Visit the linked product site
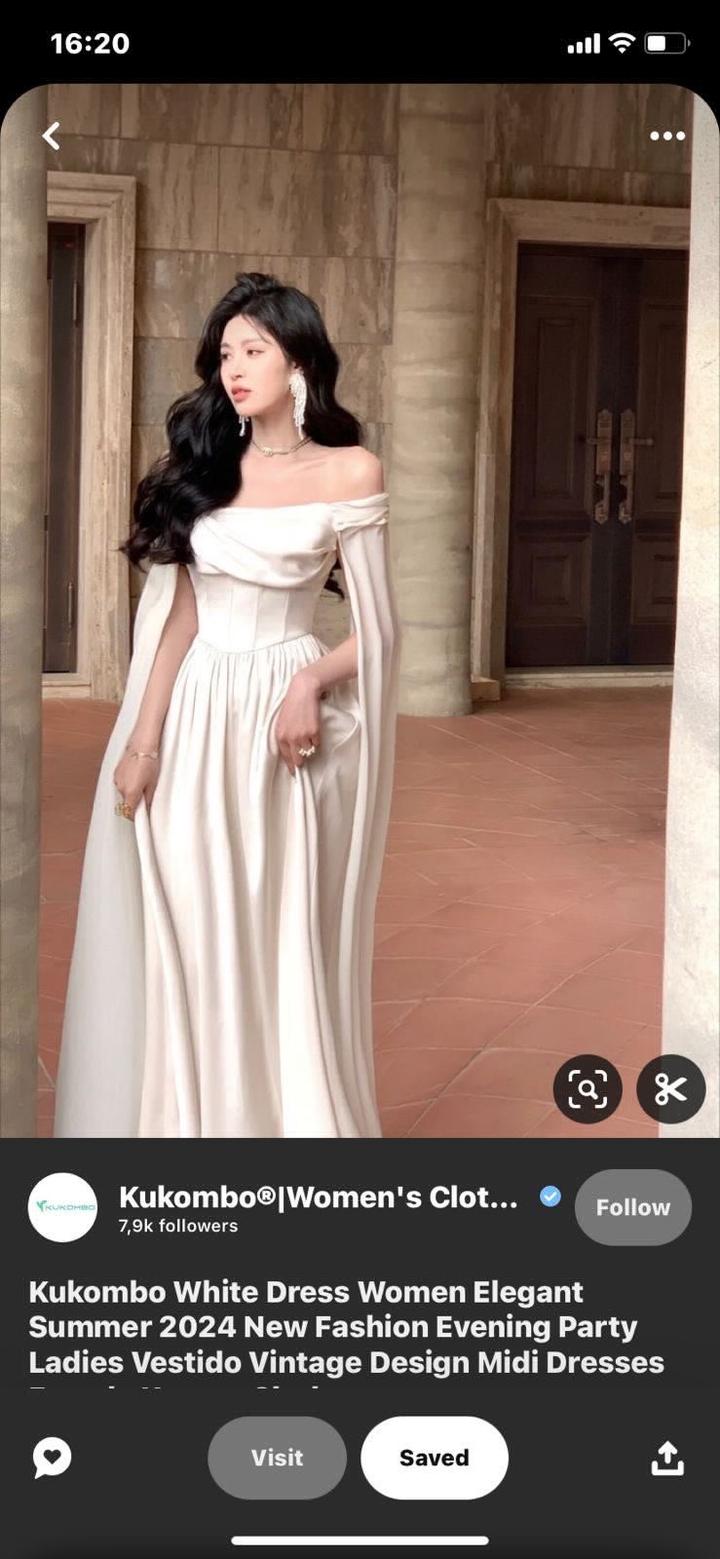 [277, 1457]
